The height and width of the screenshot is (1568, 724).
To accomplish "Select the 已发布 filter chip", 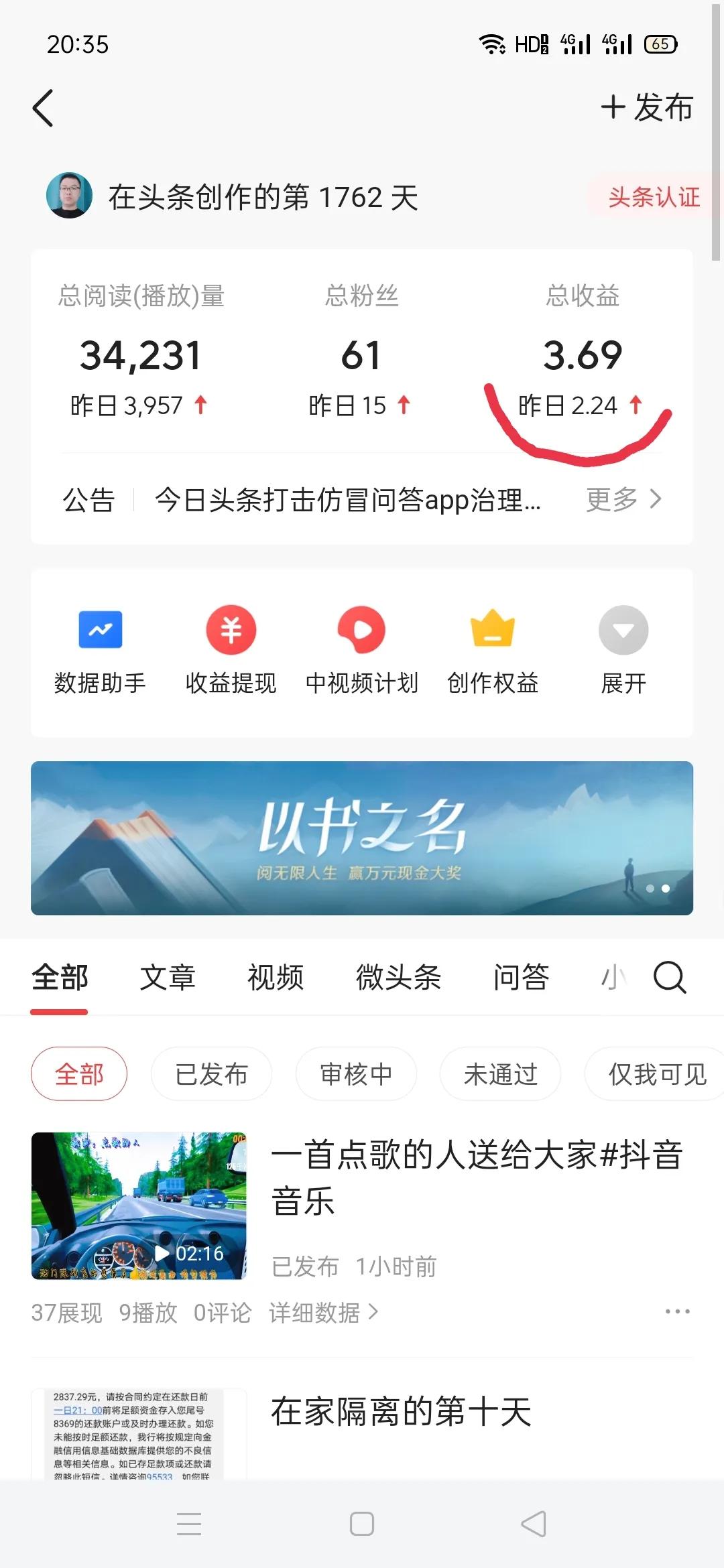I will (x=211, y=1073).
